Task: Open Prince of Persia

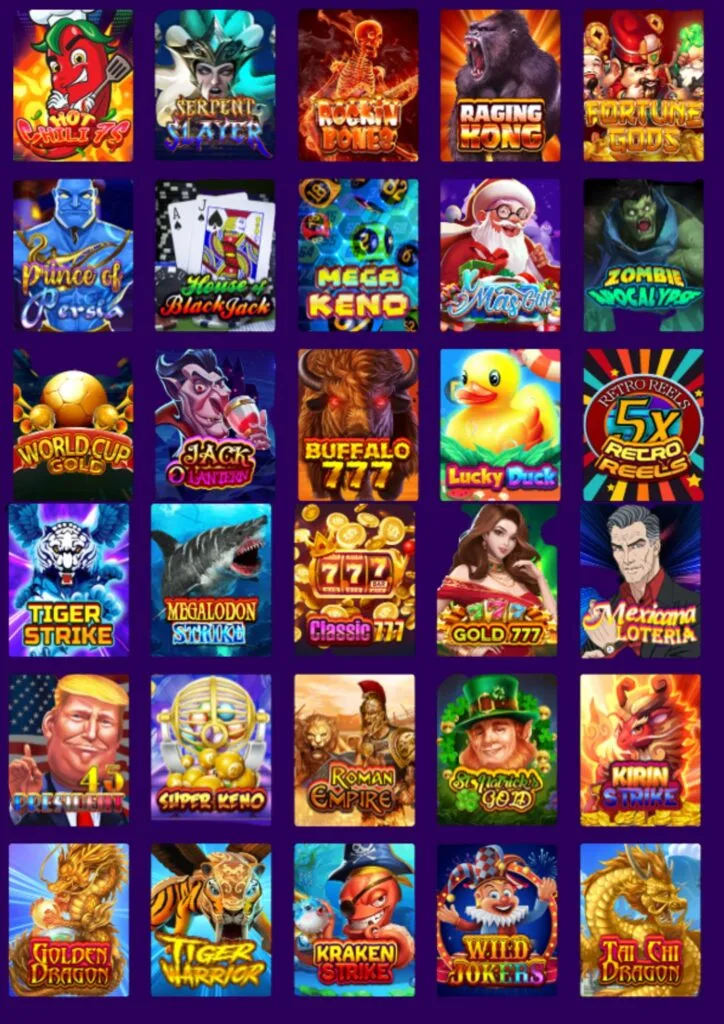Action: point(73,255)
